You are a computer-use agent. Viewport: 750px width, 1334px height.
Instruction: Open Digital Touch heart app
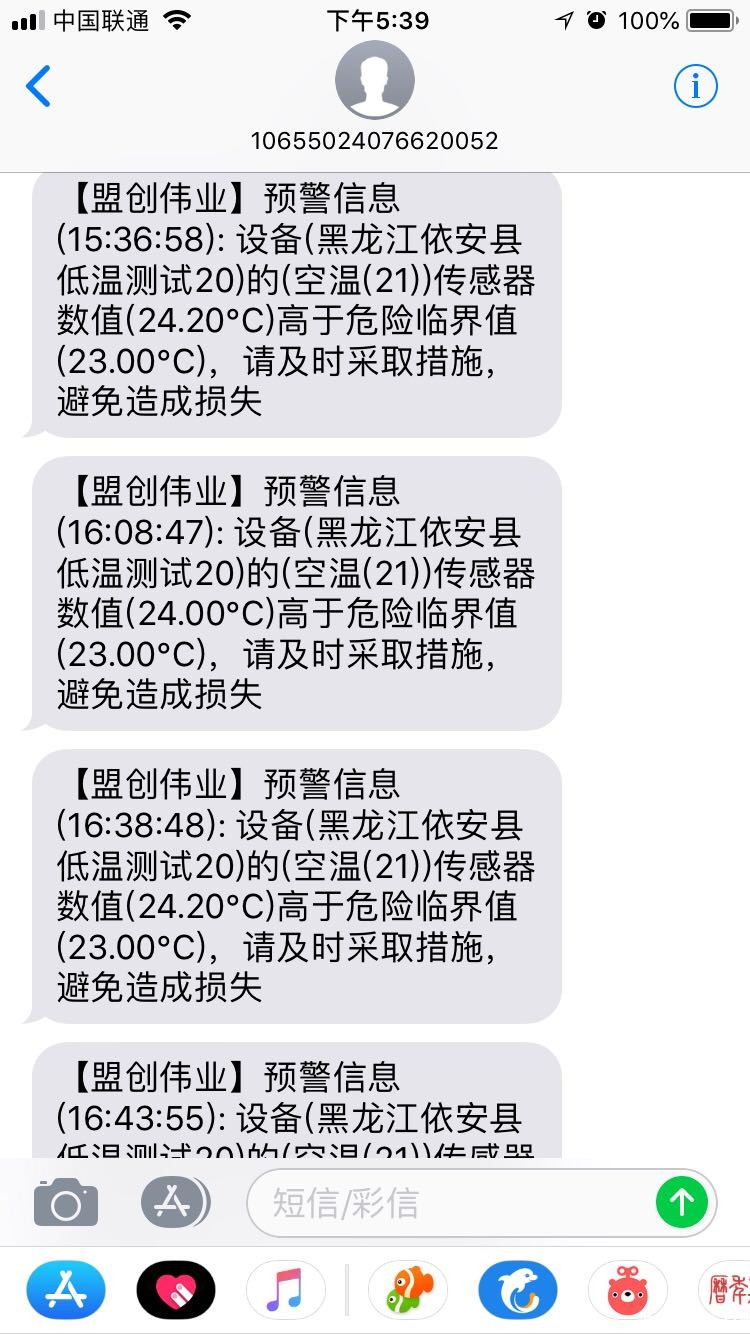(x=176, y=1290)
